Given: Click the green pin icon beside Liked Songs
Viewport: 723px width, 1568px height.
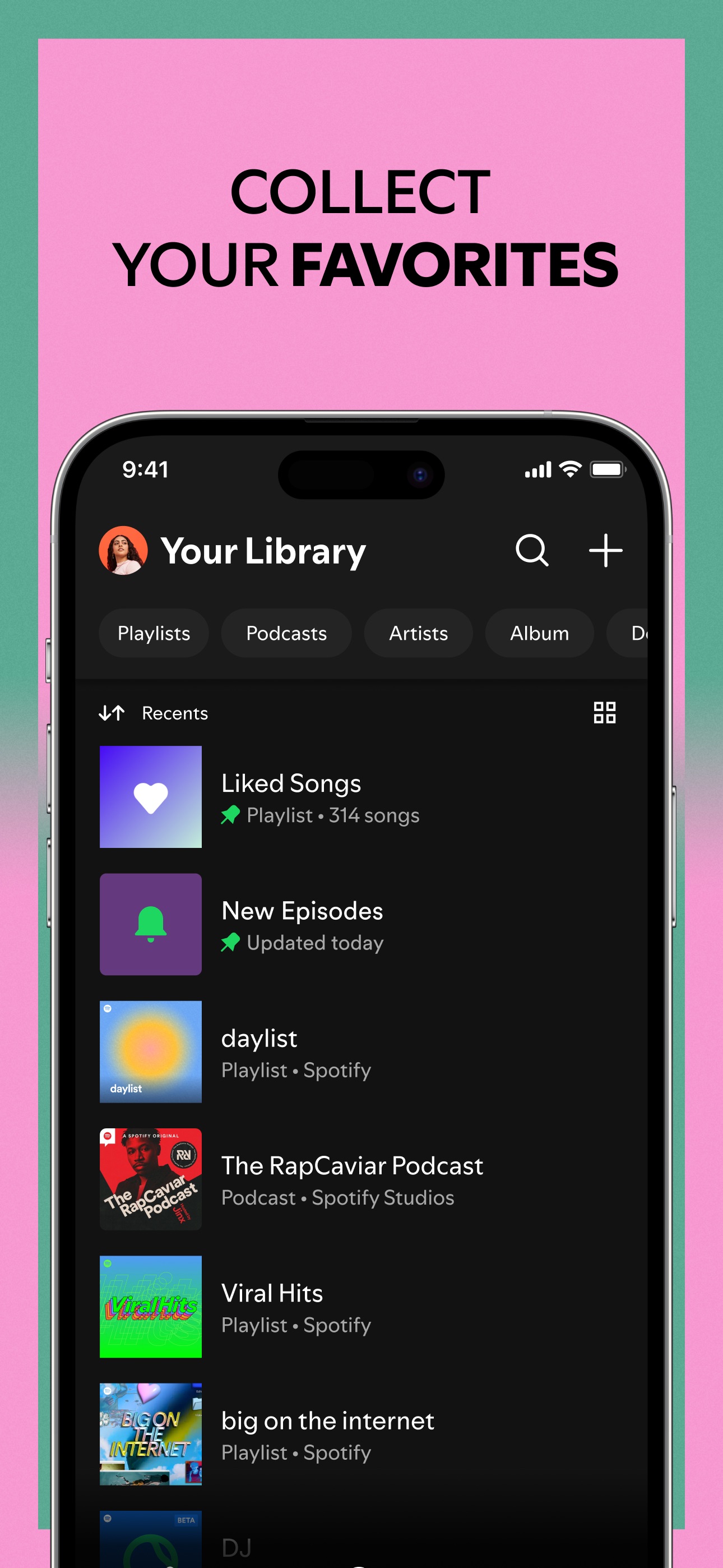Looking at the screenshot, I should 231,815.
